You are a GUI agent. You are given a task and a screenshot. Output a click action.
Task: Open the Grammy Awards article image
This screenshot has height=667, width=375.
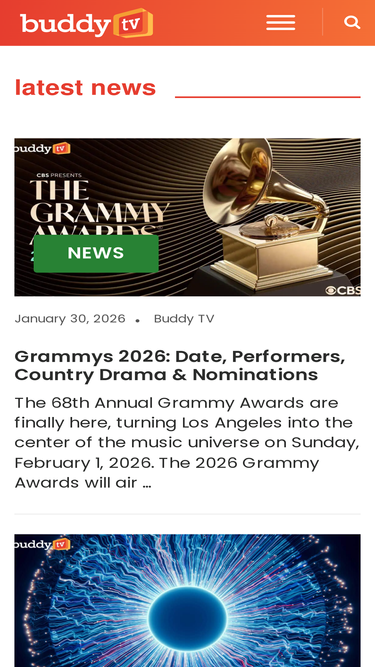pyautogui.click(x=188, y=217)
